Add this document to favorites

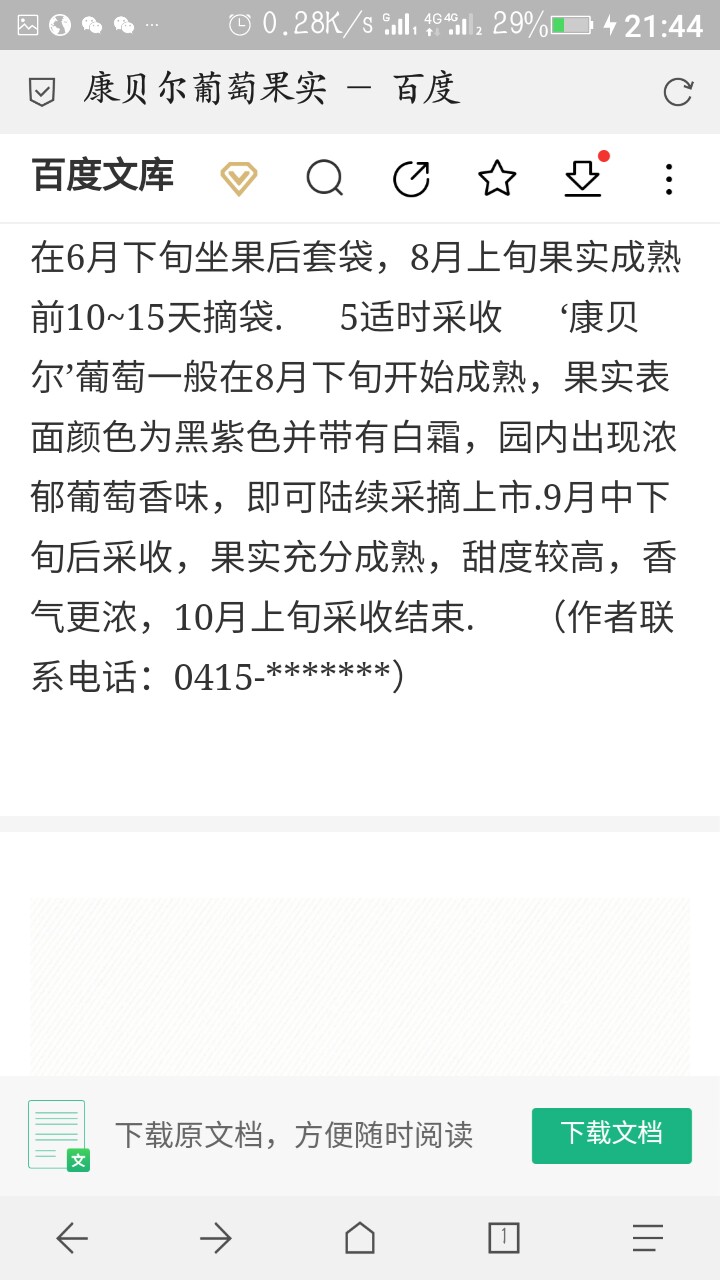click(497, 179)
